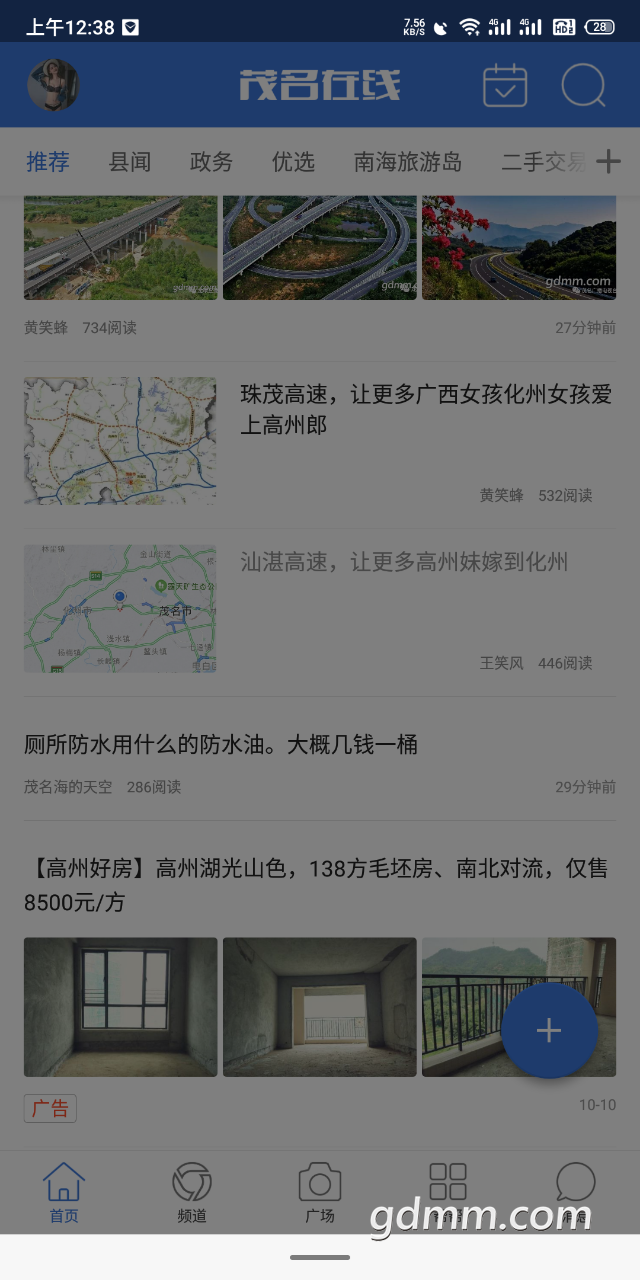Open the 南海旅游岛 tab
The width and height of the screenshot is (640, 1280).
point(408,161)
